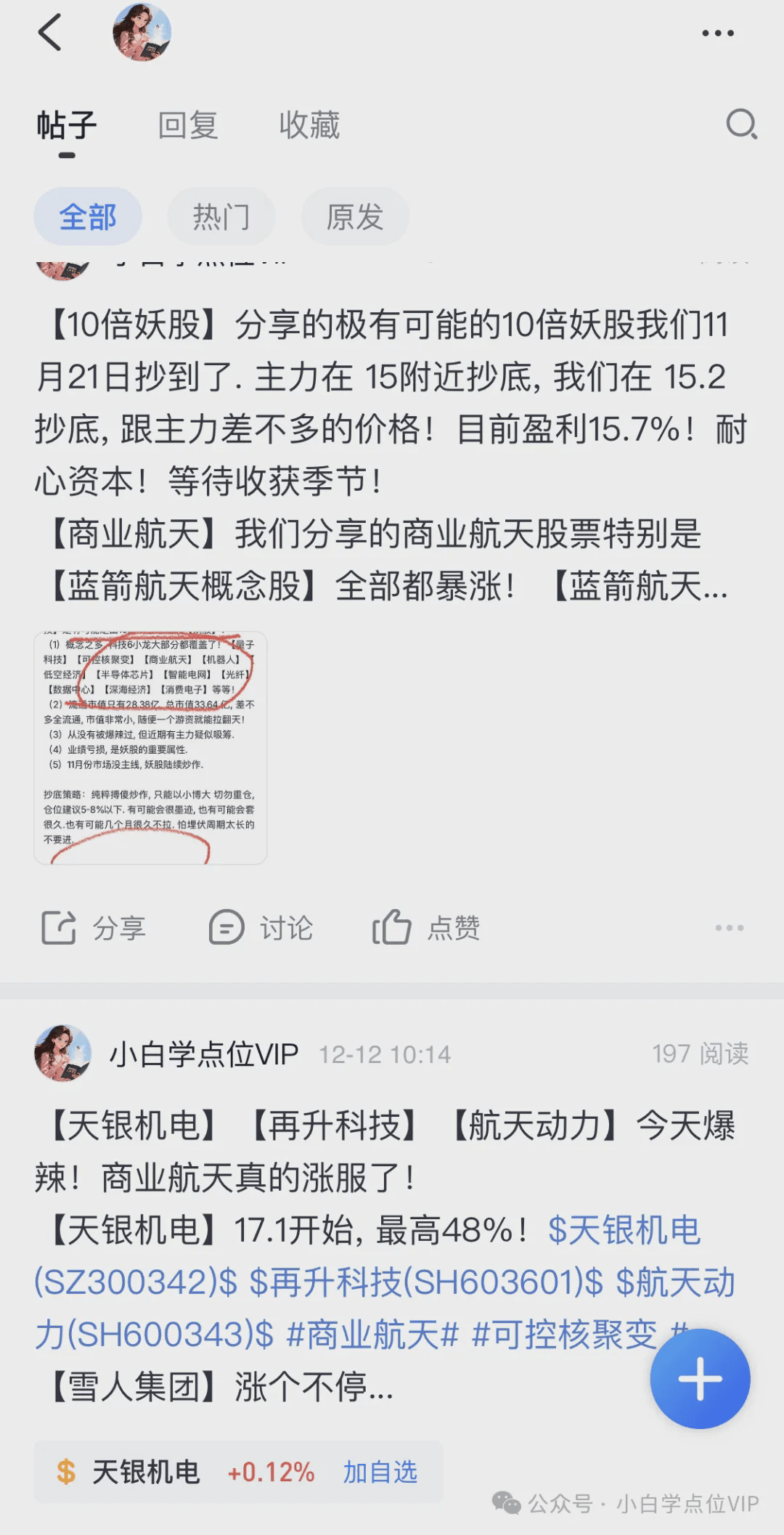Switch to the 收藏 tab
The image size is (784, 1535).
pyautogui.click(x=309, y=124)
